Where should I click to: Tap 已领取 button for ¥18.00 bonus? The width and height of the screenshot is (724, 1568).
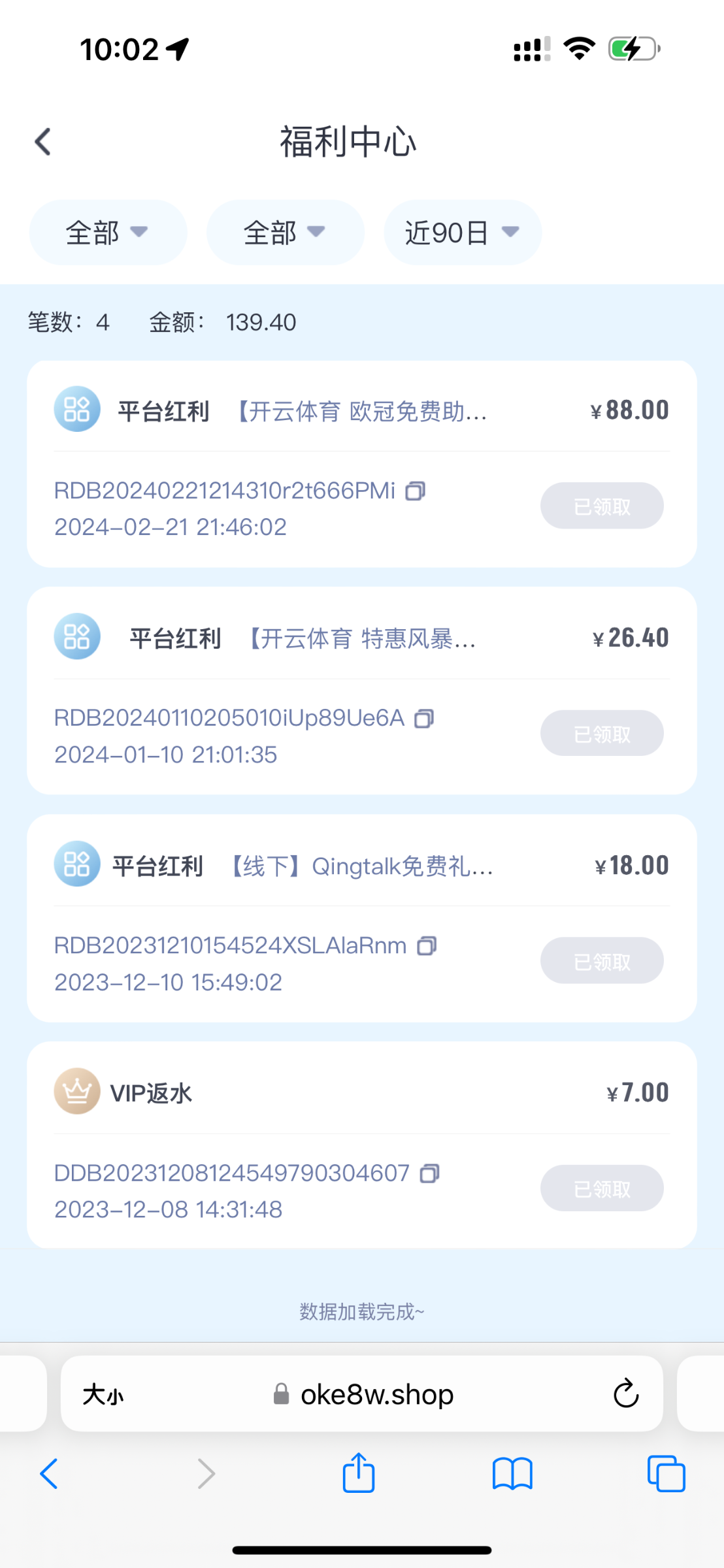click(601, 961)
